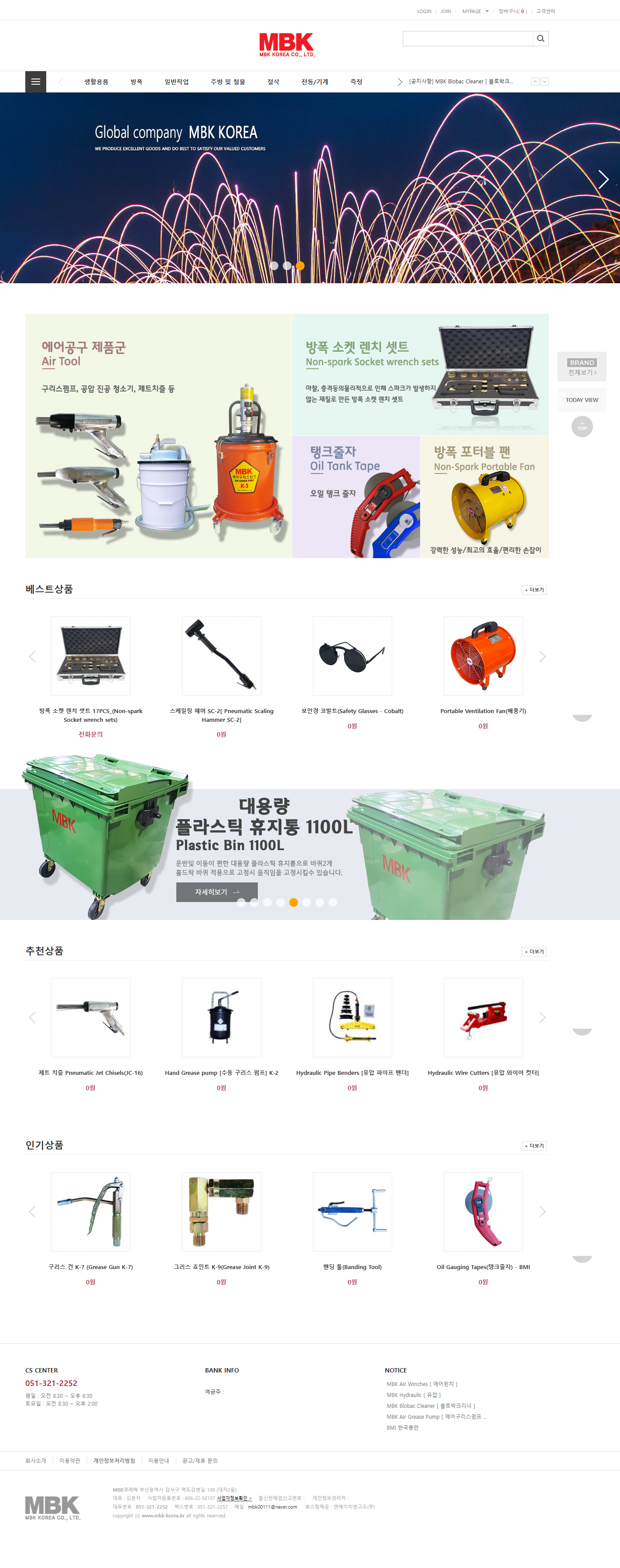Open the hamburger category menu
The height and width of the screenshot is (1568, 620).
click(x=35, y=82)
